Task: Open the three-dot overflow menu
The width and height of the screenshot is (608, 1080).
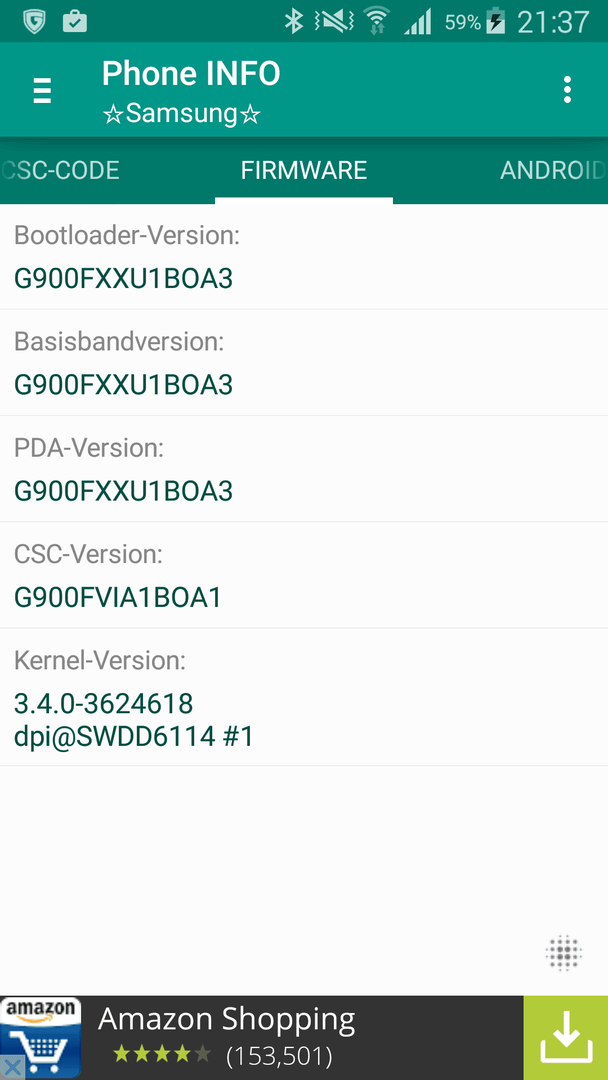Action: (567, 90)
